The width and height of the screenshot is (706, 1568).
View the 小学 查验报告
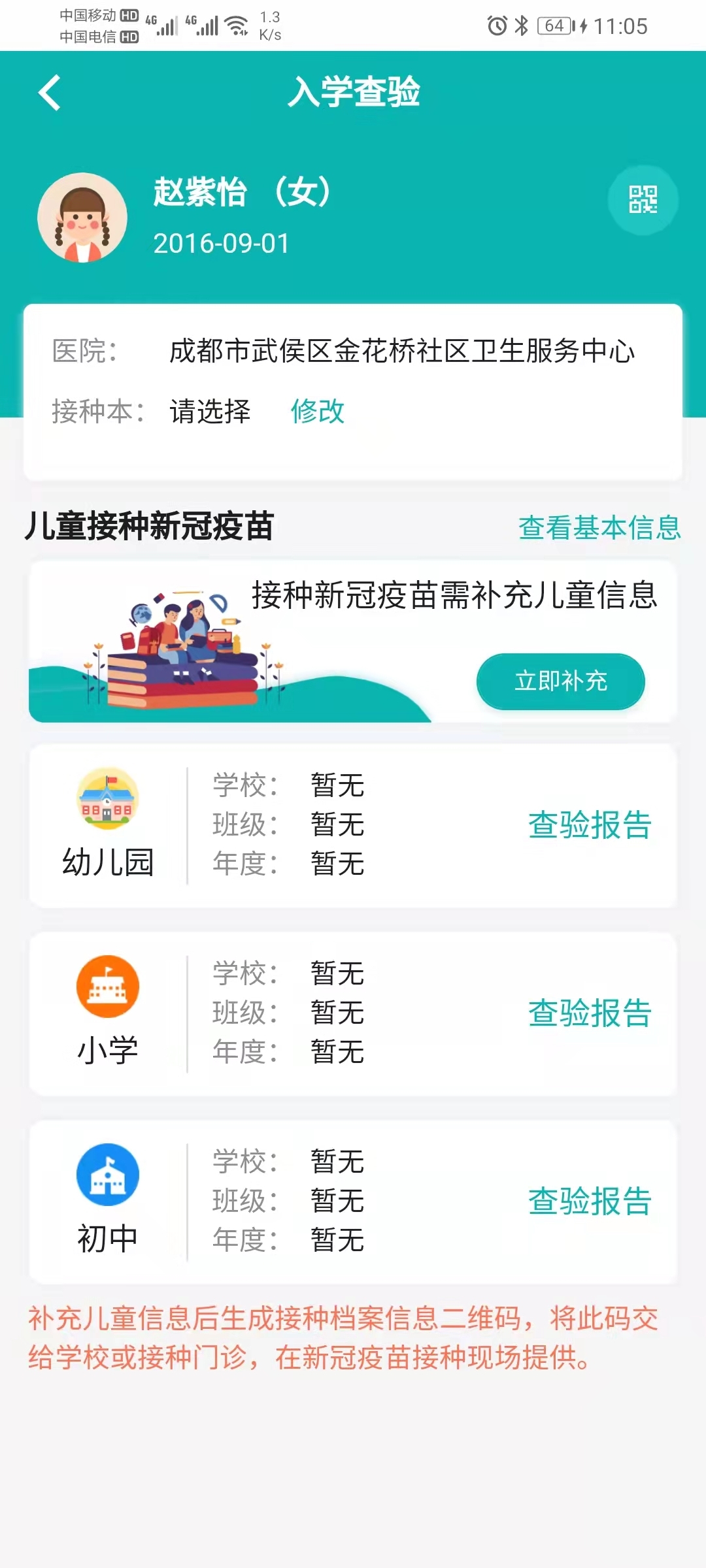tap(589, 1014)
